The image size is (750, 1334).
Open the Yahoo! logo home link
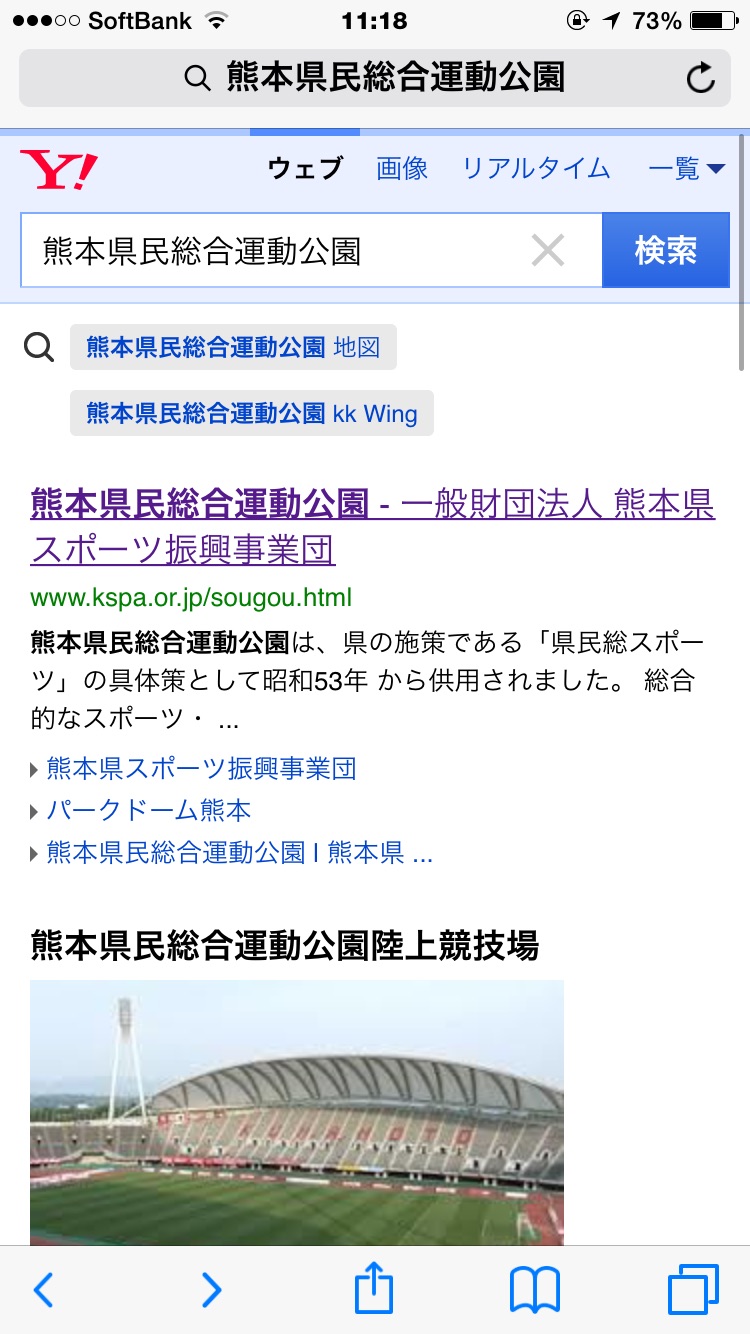59,169
